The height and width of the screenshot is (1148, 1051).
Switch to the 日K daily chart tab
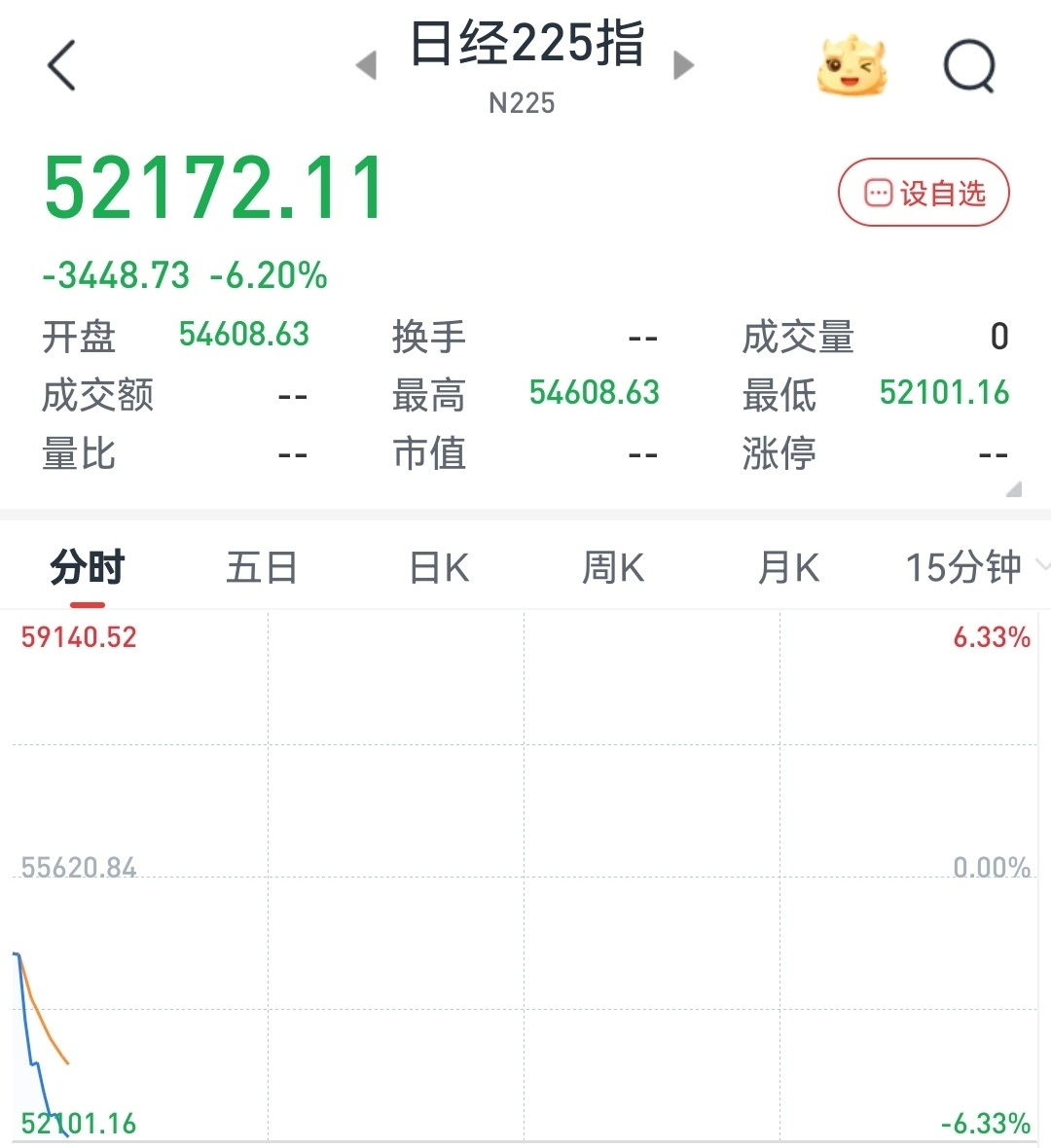437,566
